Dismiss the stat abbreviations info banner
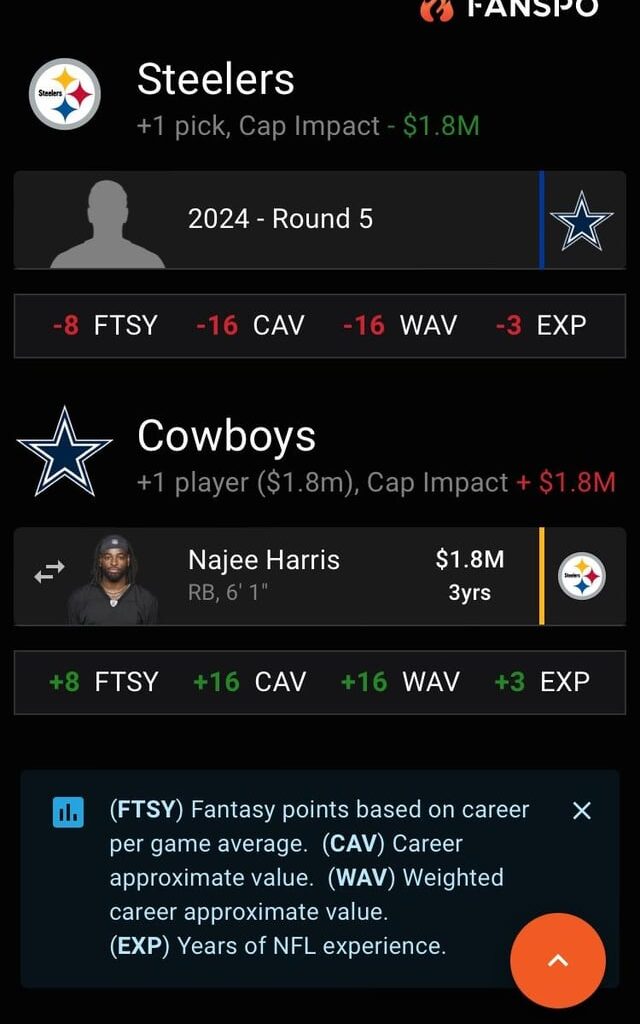The height and width of the screenshot is (1024, 640). tap(582, 811)
